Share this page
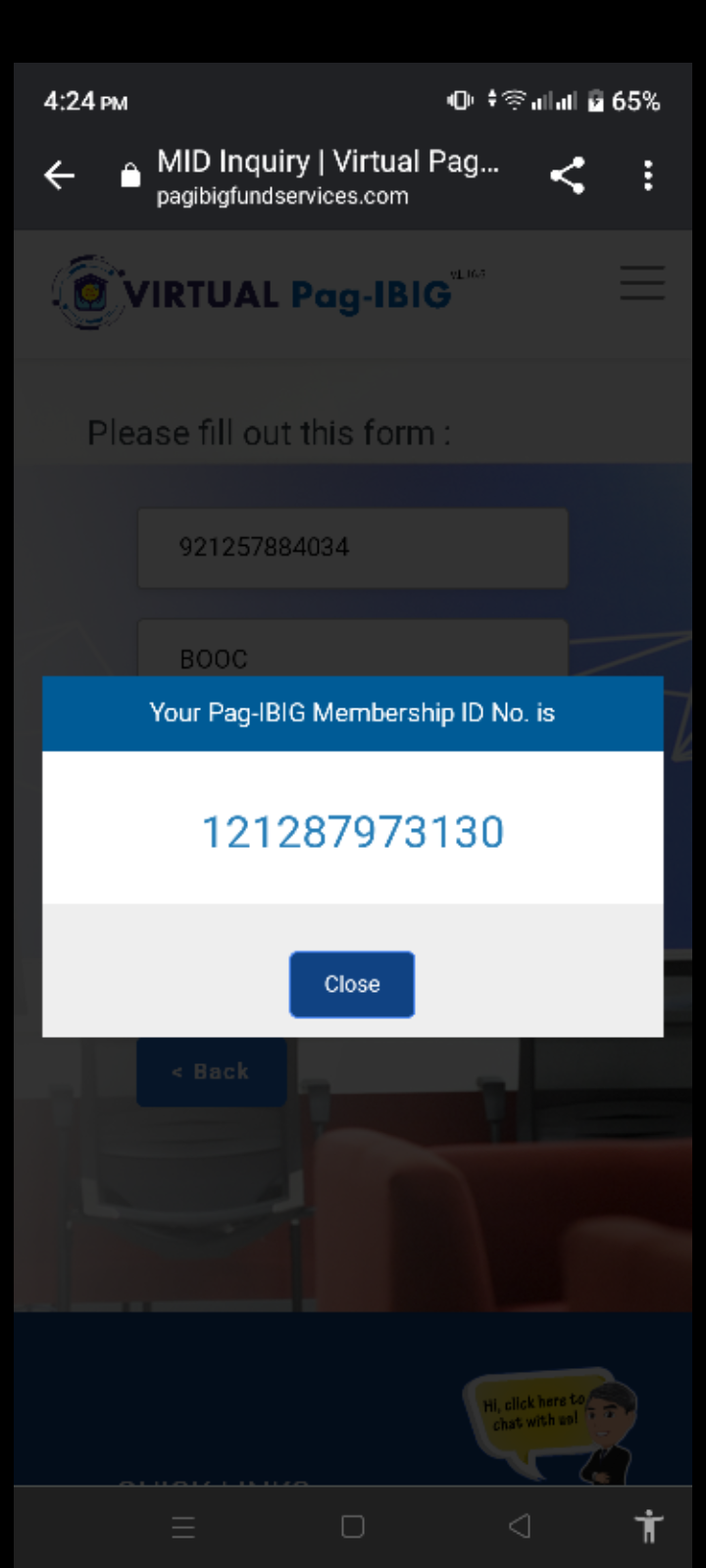This screenshot has height=1568, width=706. (567, 175)
